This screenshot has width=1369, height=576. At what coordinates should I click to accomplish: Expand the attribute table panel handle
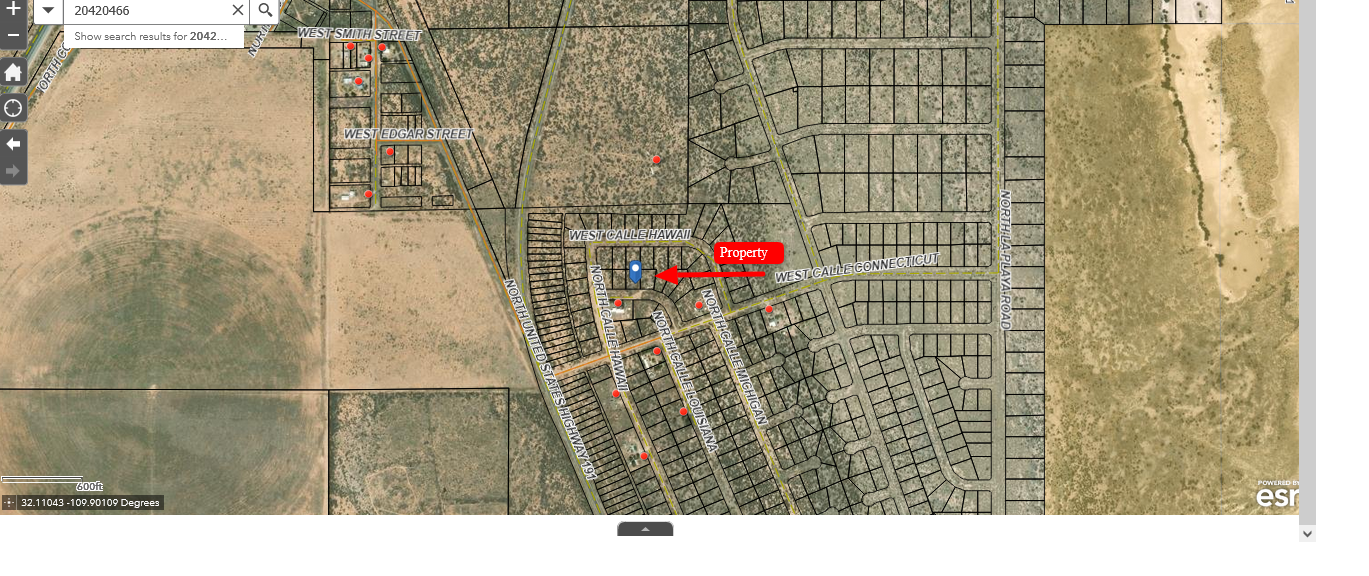(645, 528)
